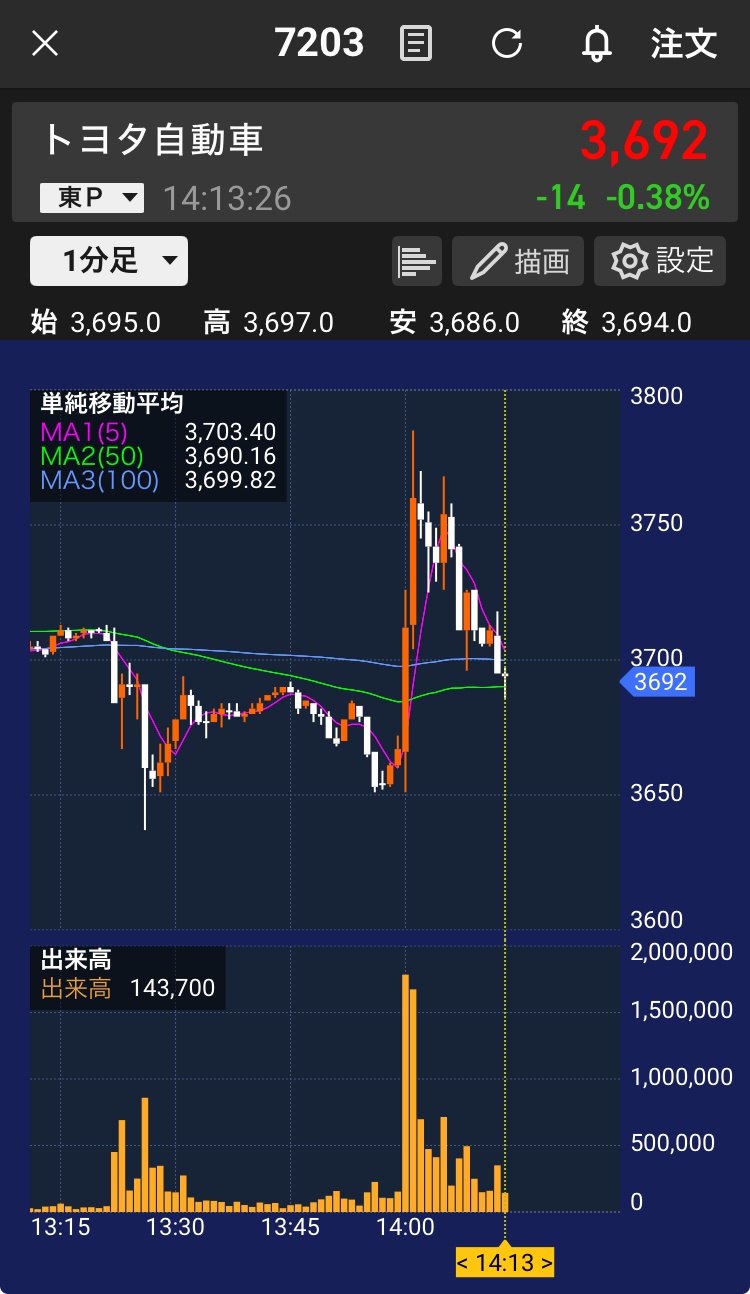
Task: Tap the 注文 order button
Action: pos(684,44)
